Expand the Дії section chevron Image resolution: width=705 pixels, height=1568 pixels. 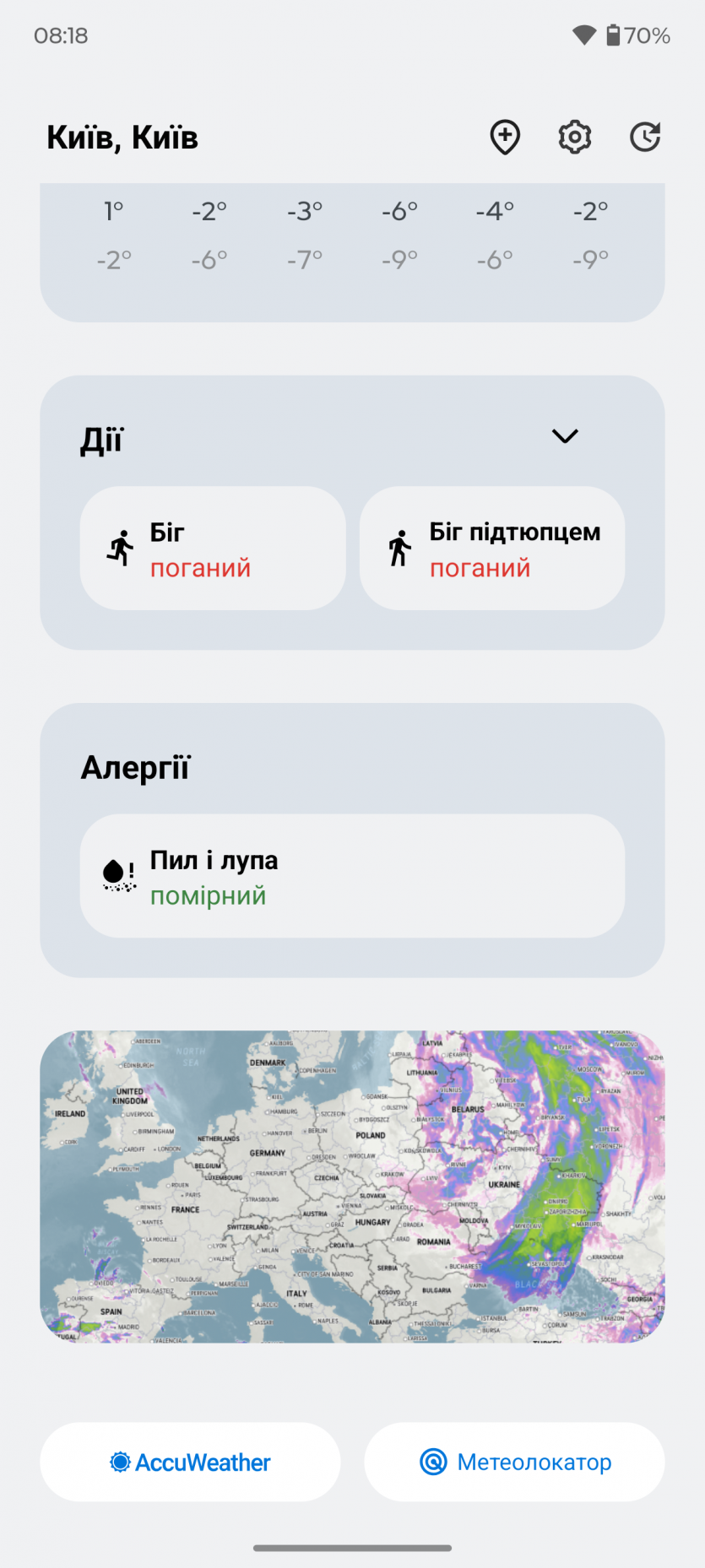tap(565, 436)
